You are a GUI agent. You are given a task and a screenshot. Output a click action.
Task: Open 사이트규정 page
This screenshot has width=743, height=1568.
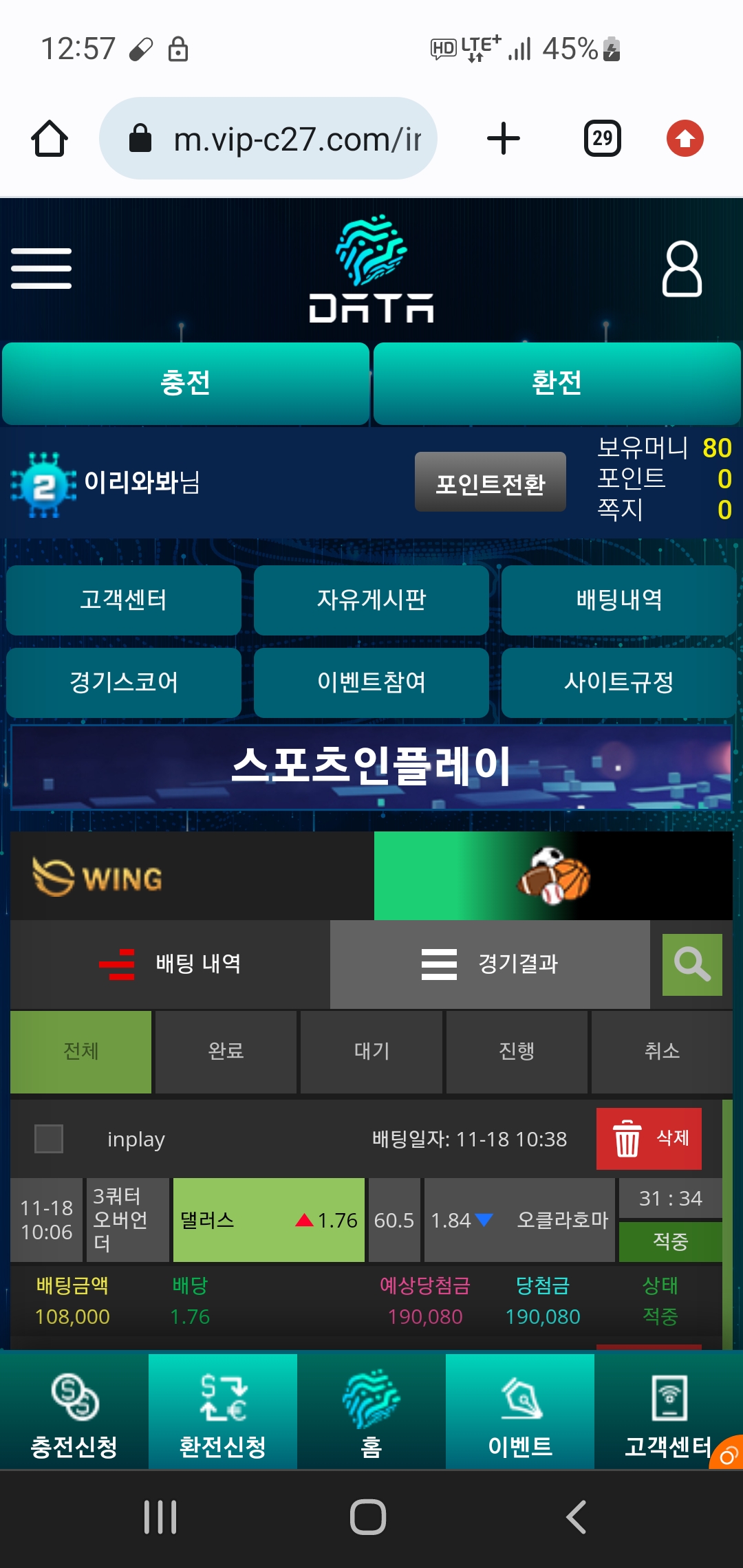point(618,682)
